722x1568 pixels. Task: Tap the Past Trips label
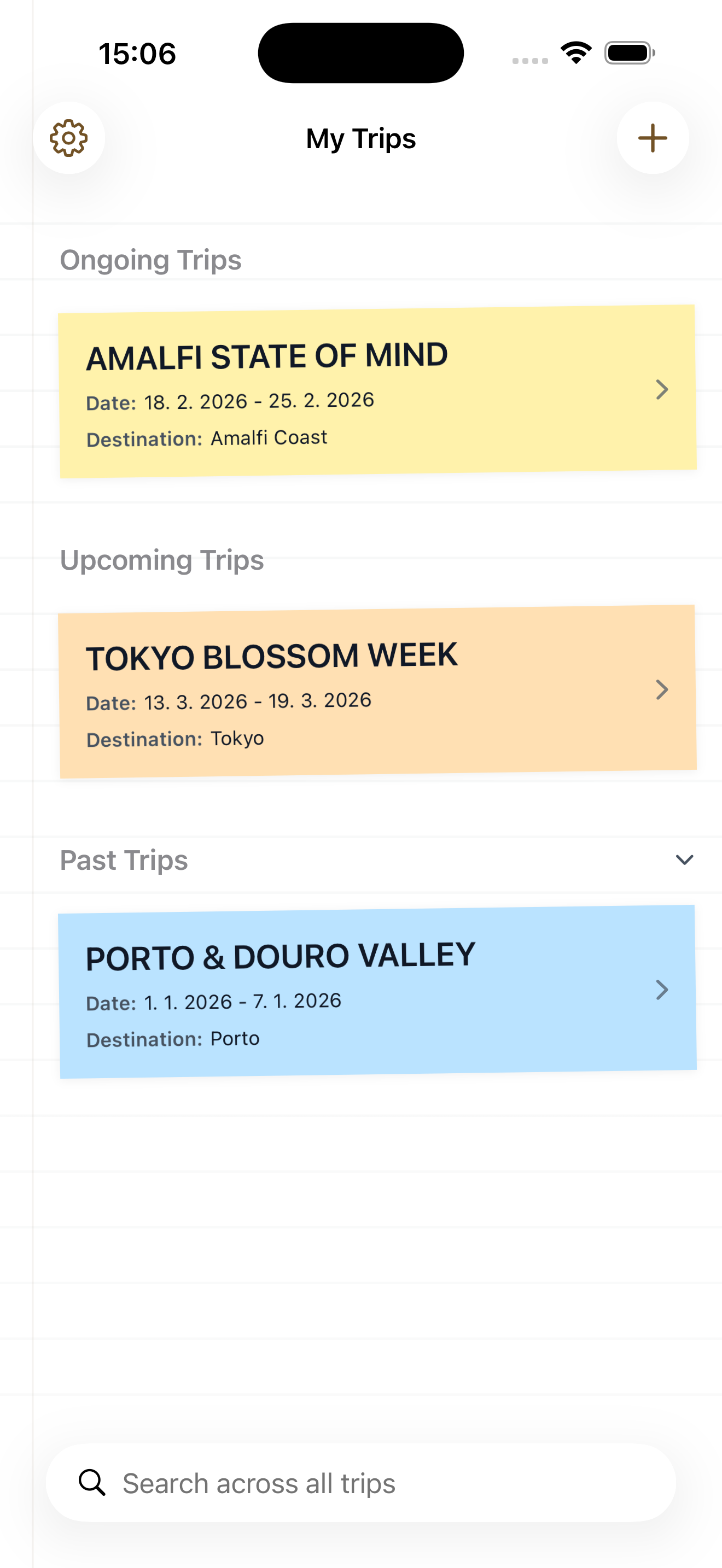click(x=124, y=859)
